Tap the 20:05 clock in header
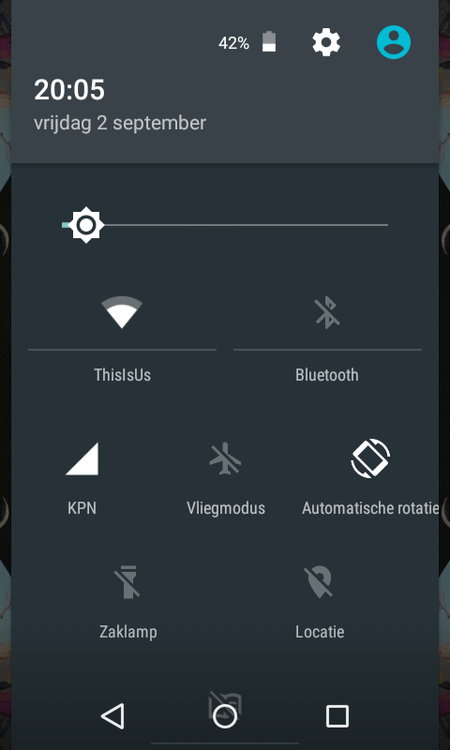 pos(69,90)
